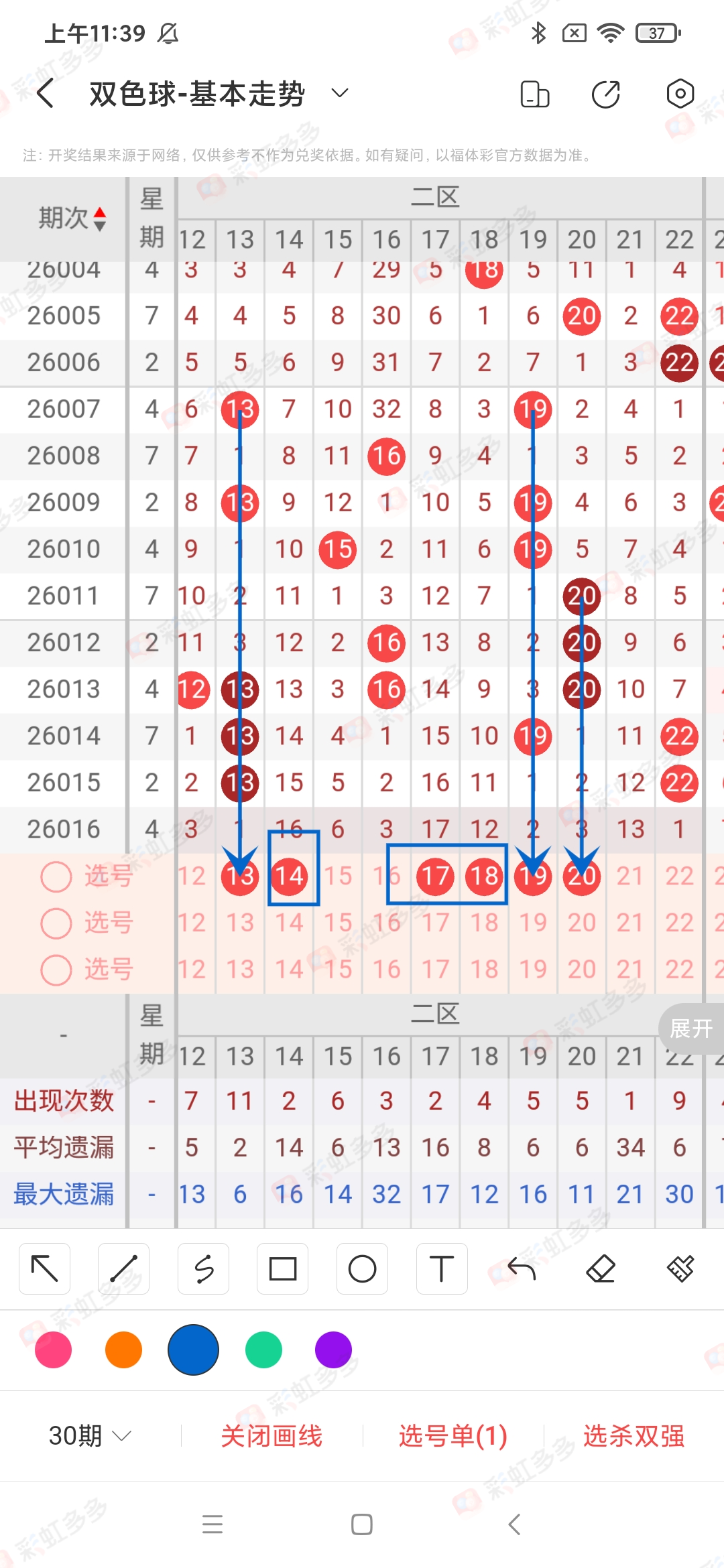Undo the last drawing action
This screenshot has width=724, height=1568.
pyautogui.click(x=522, y=1268)
